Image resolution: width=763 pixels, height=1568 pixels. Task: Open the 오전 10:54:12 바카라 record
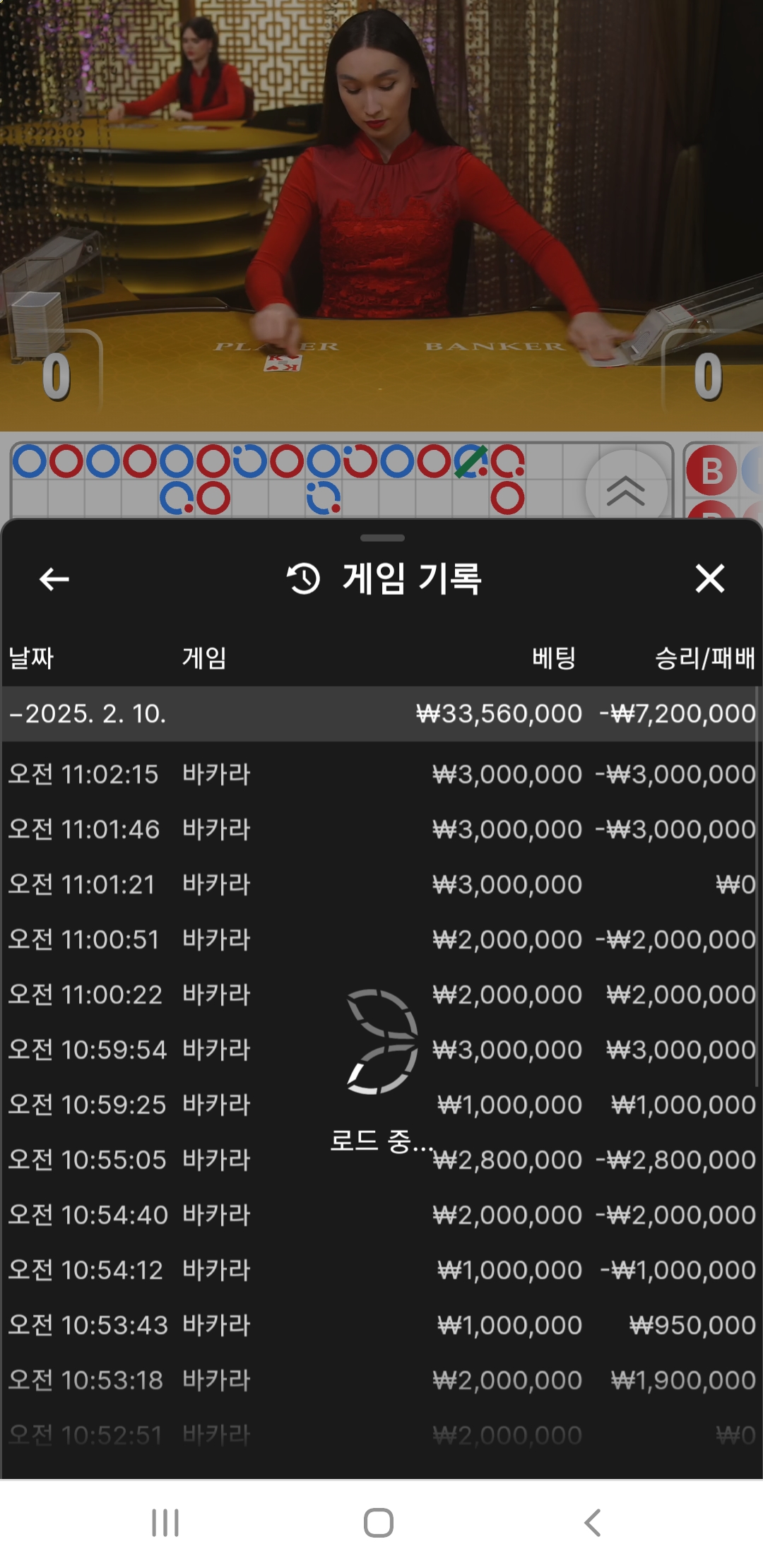pyautogui.click(x=381, y=1270)
